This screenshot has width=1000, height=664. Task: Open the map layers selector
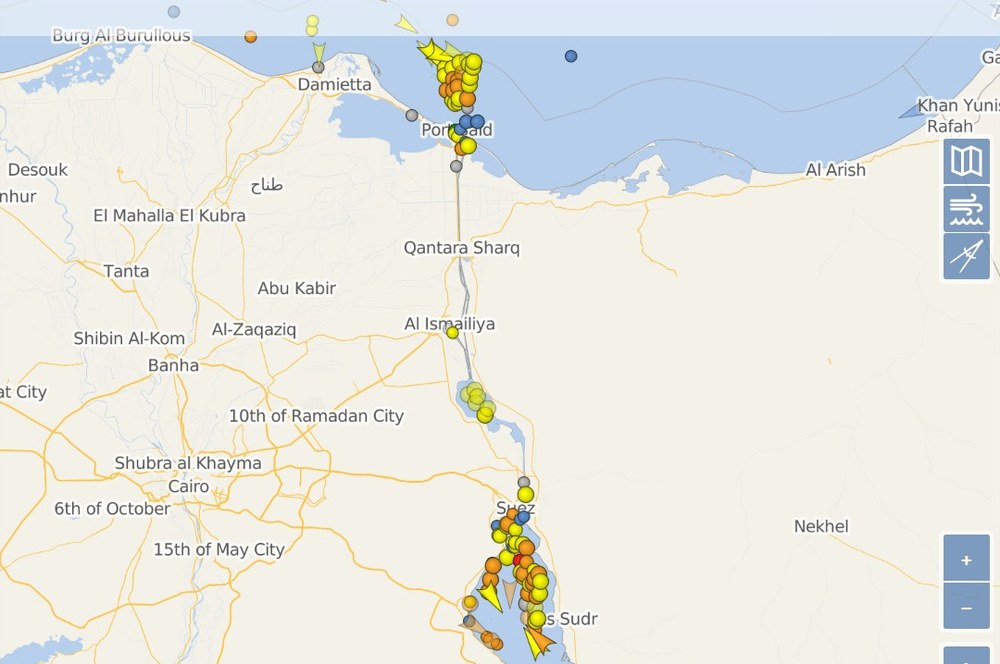[966, 162]
